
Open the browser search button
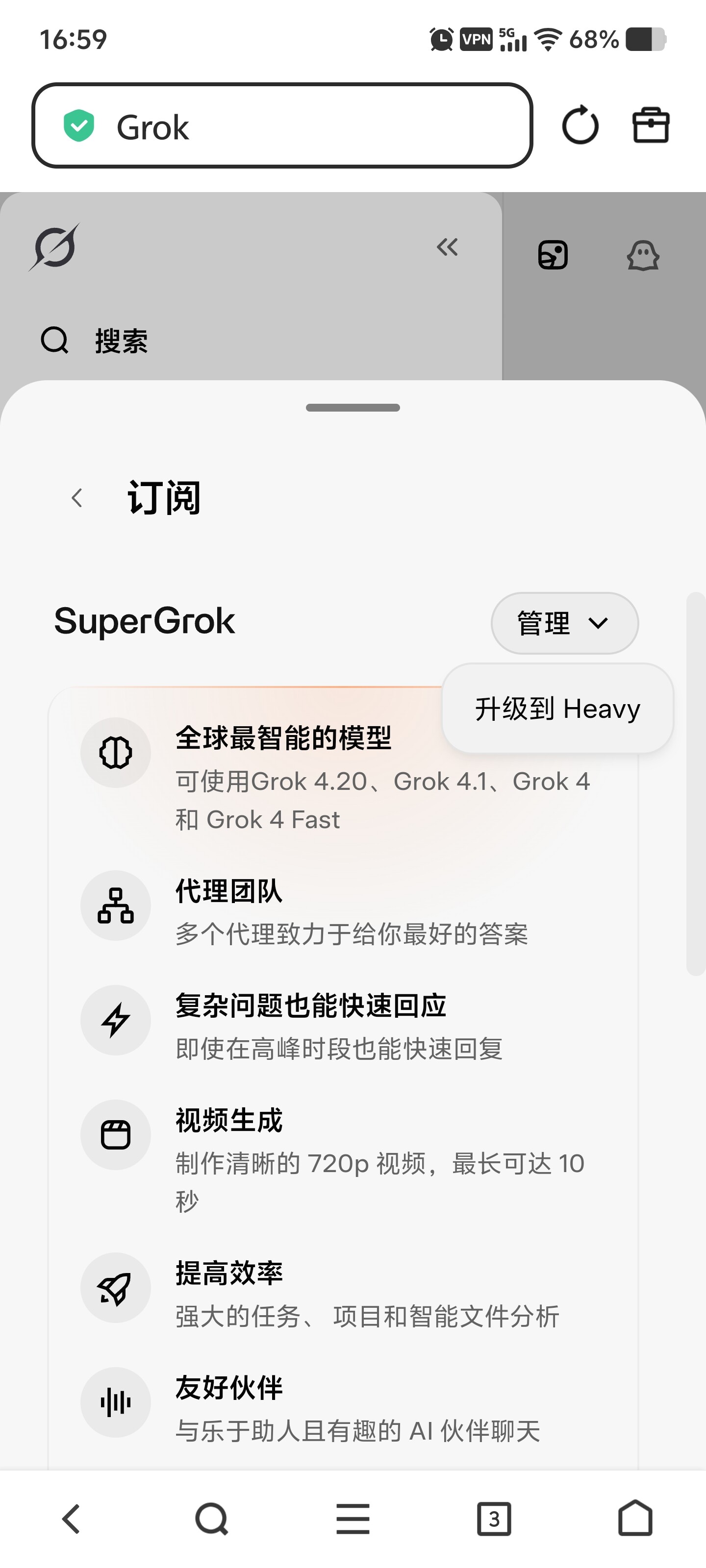tap(212, 1519)
